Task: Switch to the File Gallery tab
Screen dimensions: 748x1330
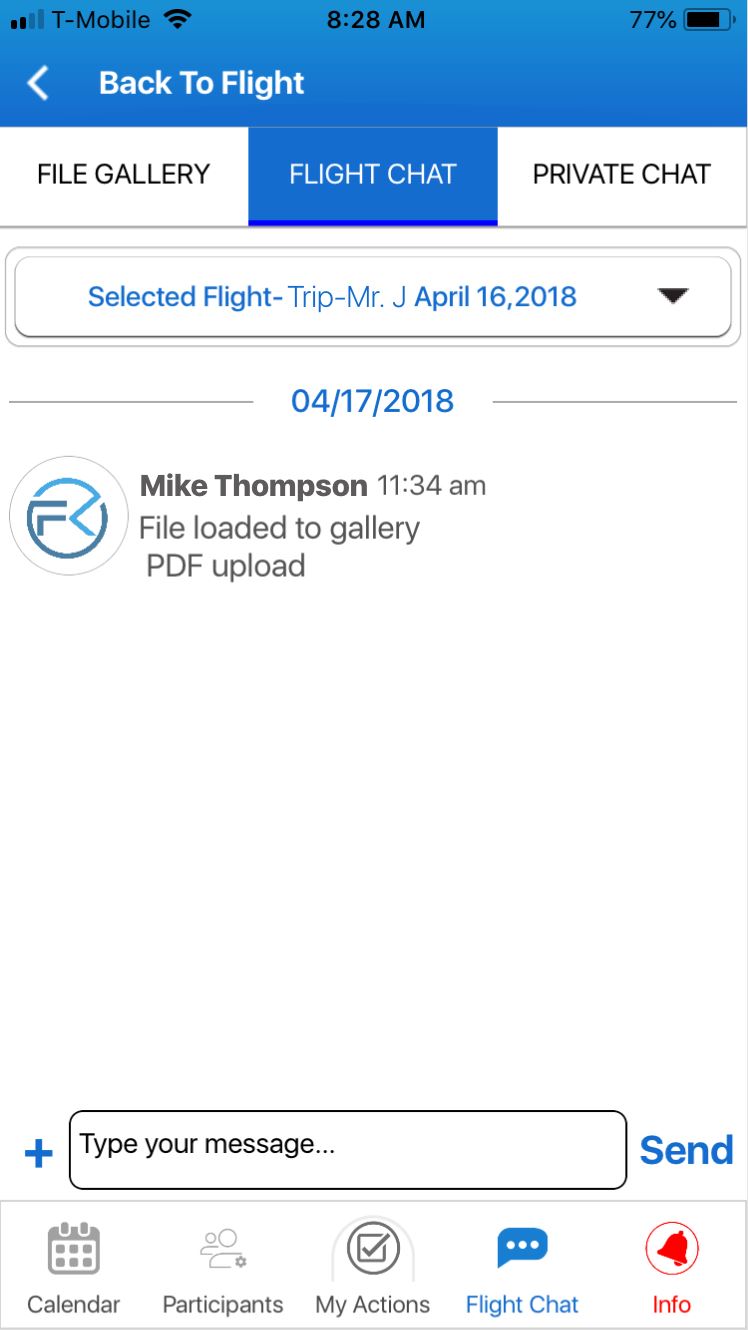Action: click(x=124, y=175)
